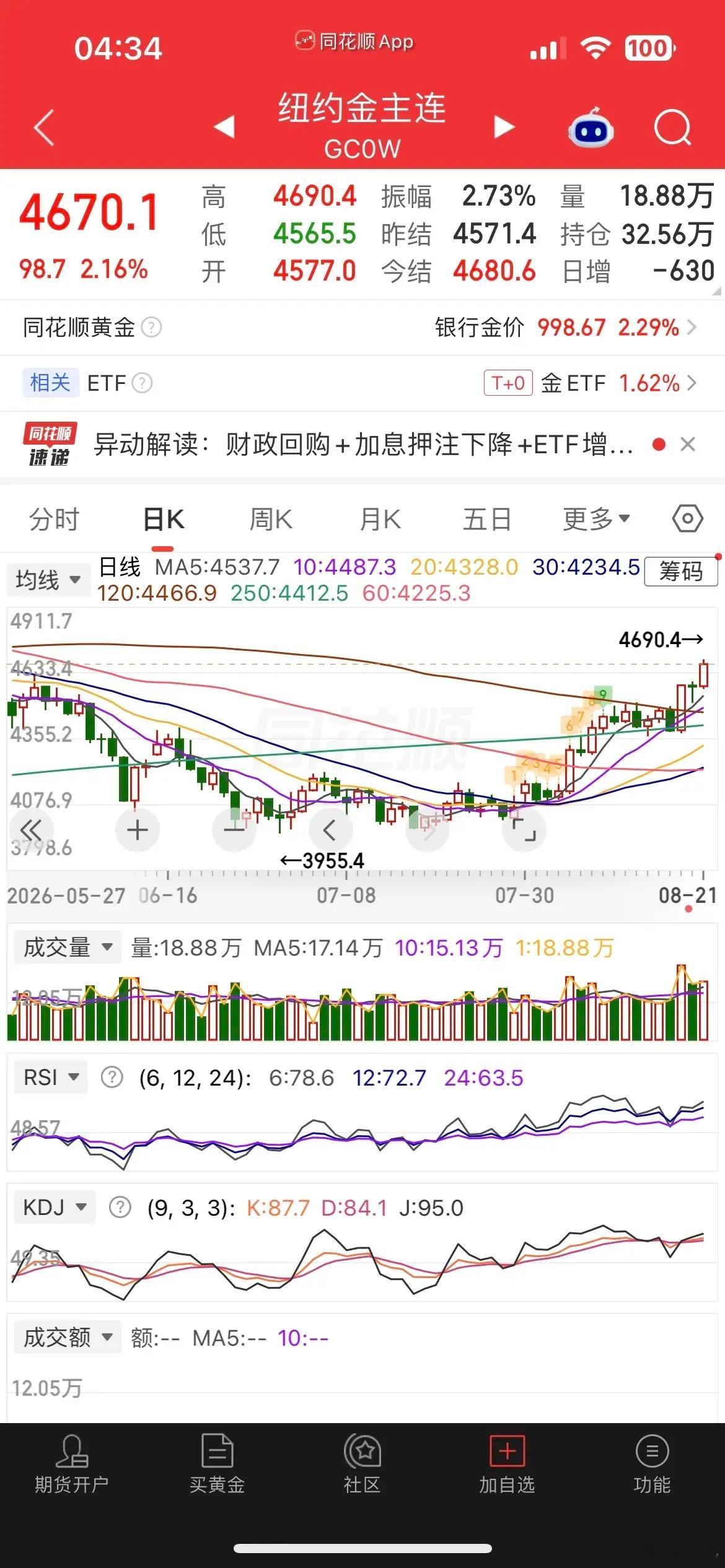The width and height of the screenshot is (725, 1568).
Task: Open the 银行金价 bank gold price link
Action: [566, 327]
